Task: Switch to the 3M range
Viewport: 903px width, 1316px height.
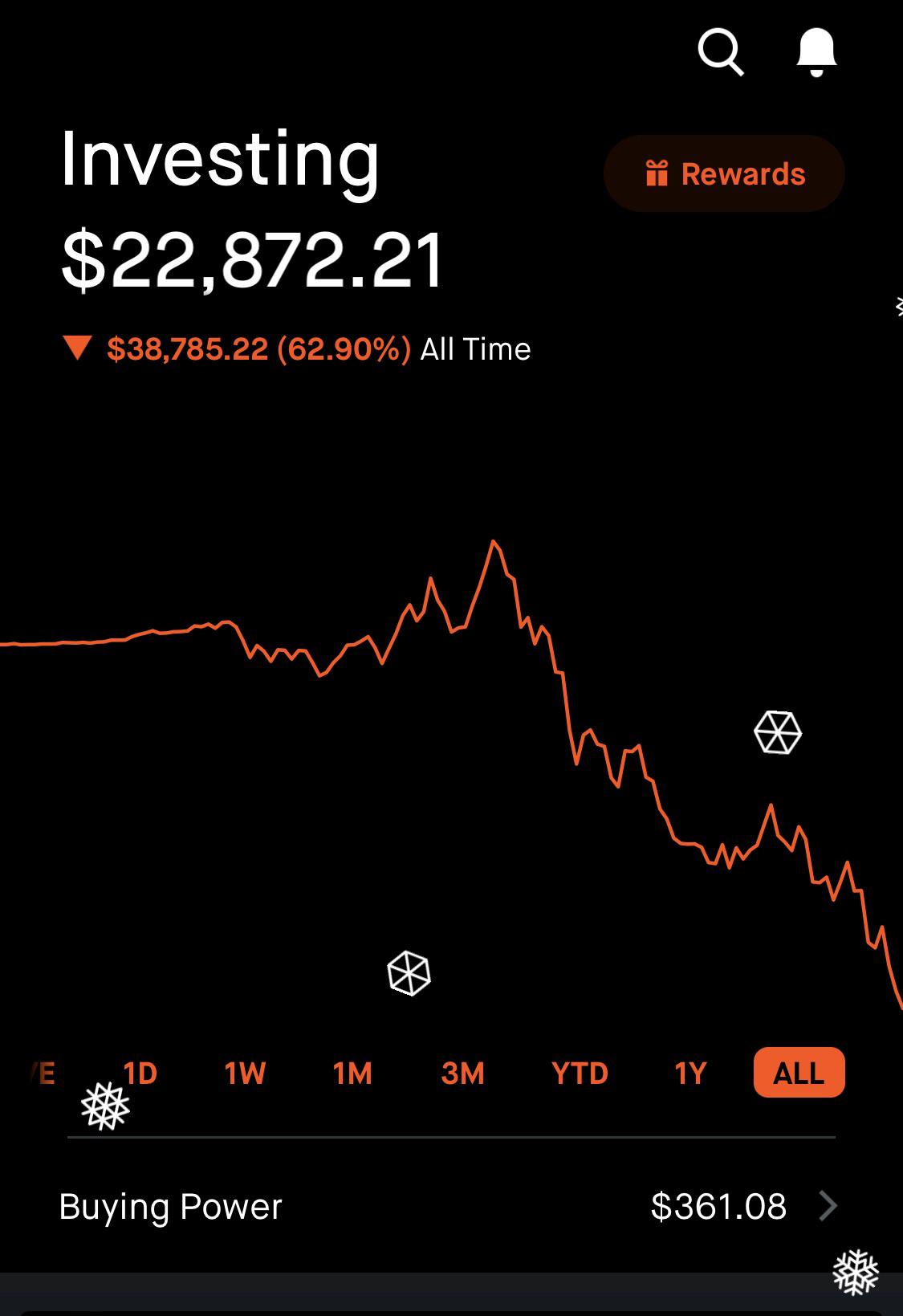Action: coord(463,1073)
